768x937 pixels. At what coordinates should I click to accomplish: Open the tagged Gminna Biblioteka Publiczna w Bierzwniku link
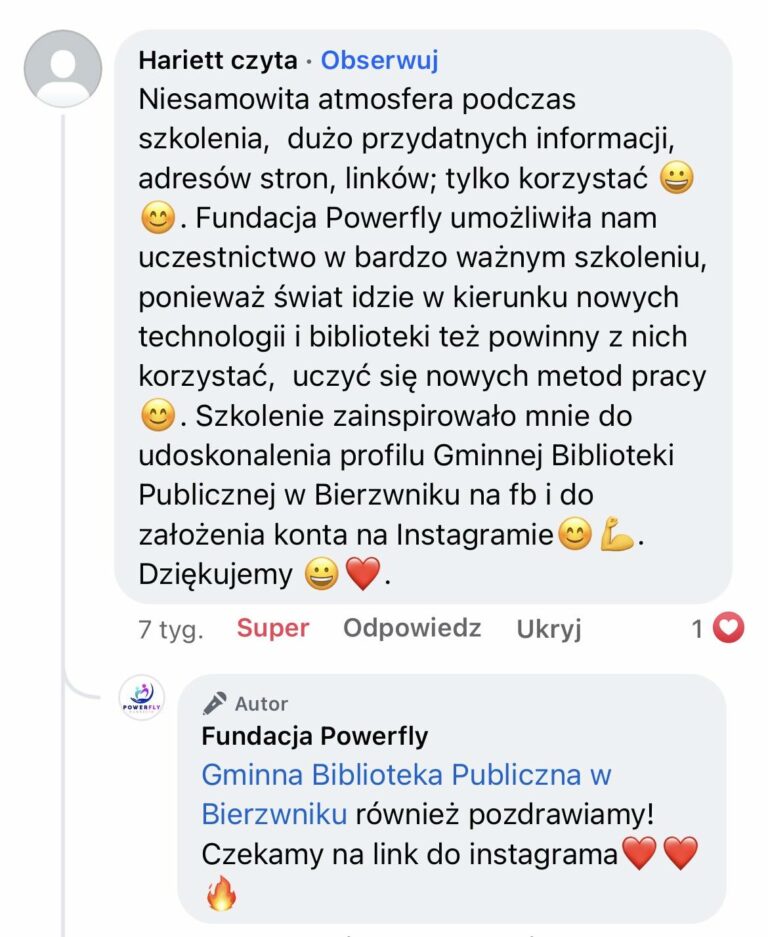pos(405,775)
